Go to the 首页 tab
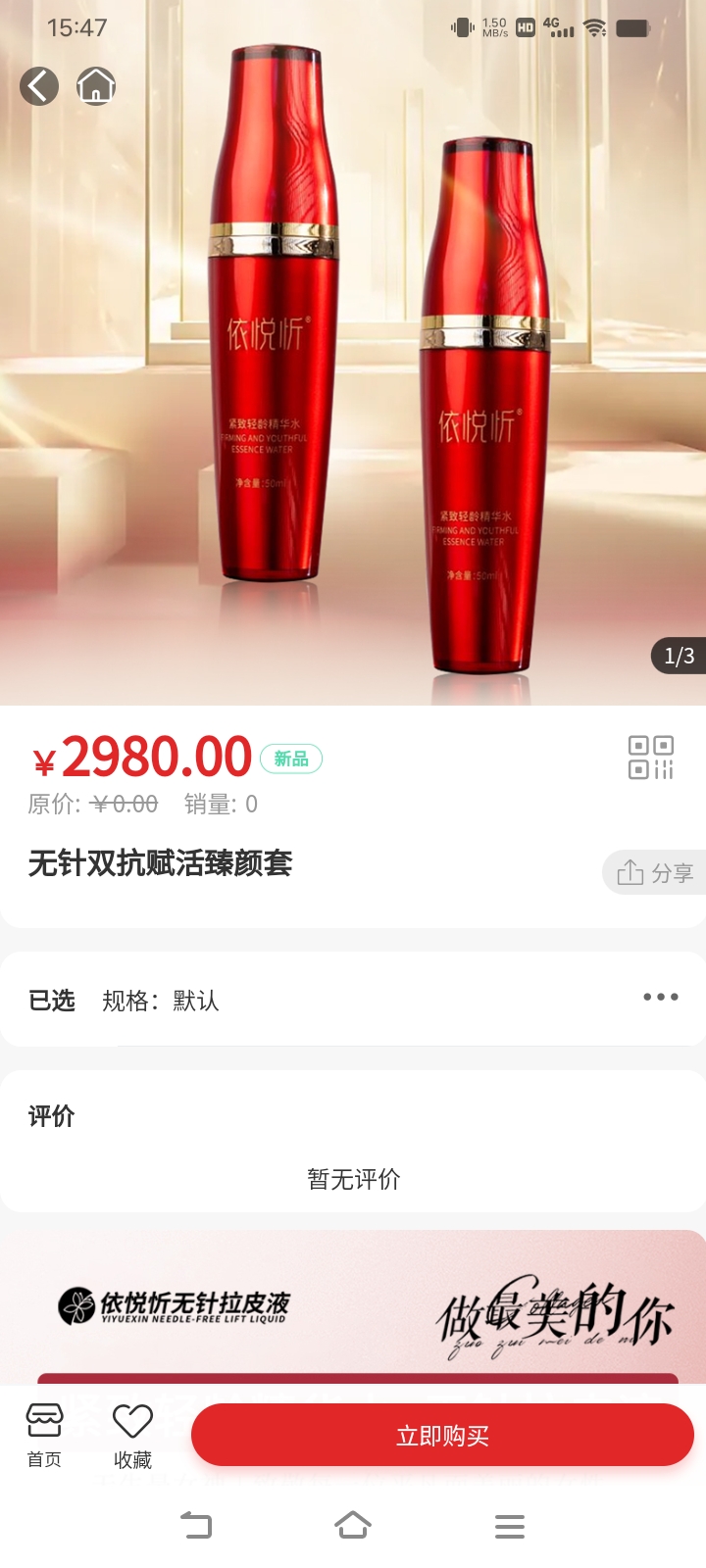 pyautogui.click(x=44, y=1435)
